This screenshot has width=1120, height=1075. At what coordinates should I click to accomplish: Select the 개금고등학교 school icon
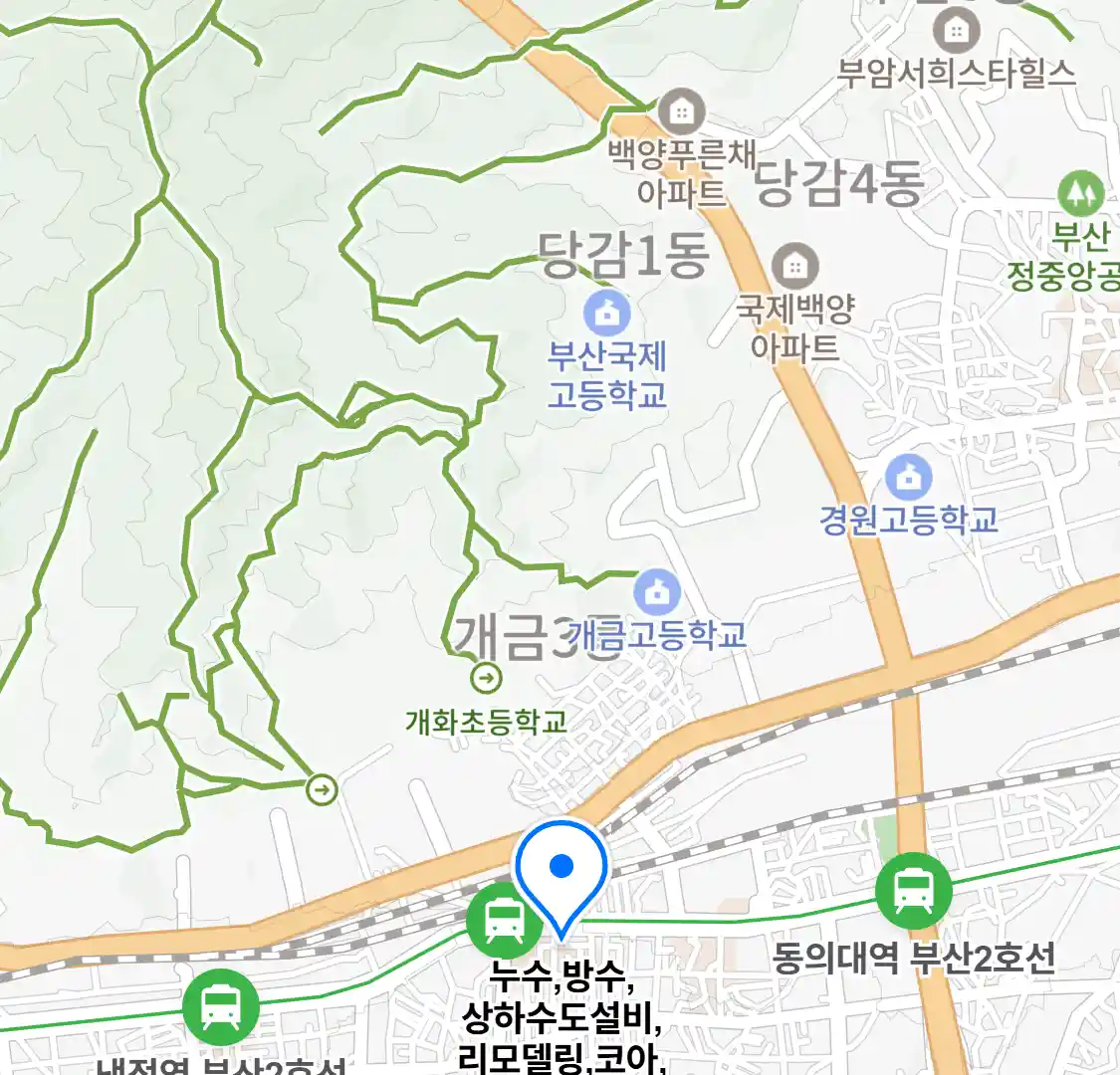(x=657, y=594)
